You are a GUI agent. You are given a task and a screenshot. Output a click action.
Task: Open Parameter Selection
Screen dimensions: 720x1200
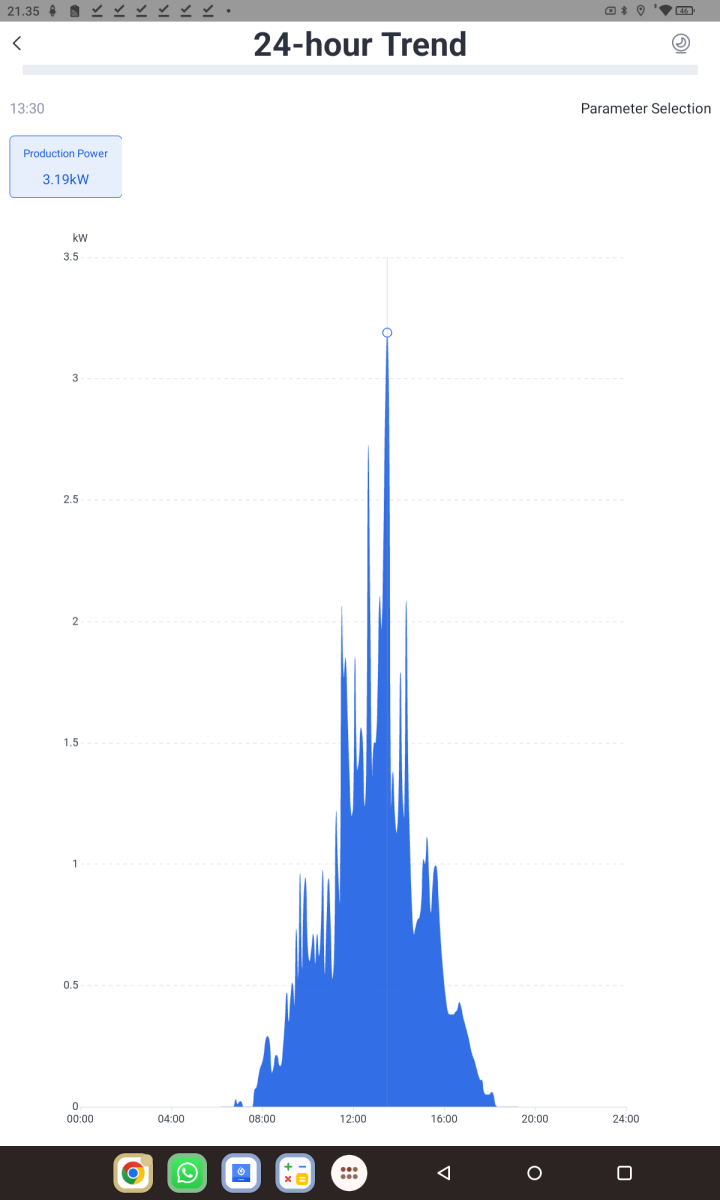645,109
